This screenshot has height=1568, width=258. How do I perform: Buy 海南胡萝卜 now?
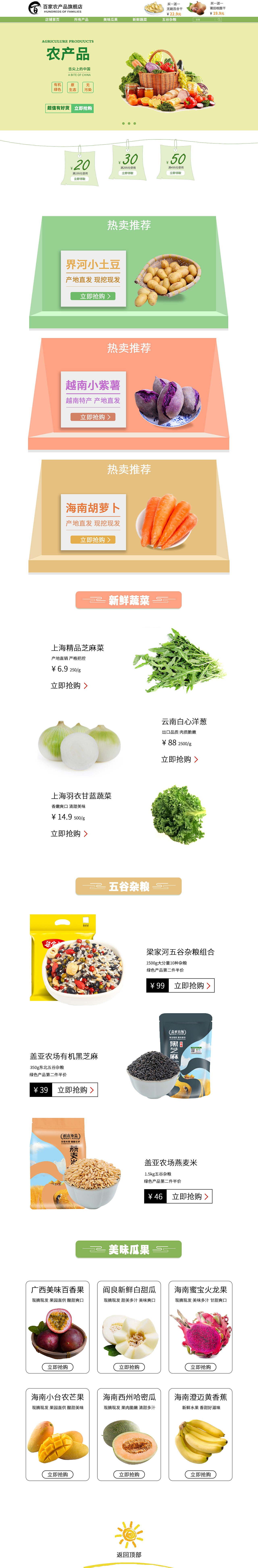[x=93, y=540]
